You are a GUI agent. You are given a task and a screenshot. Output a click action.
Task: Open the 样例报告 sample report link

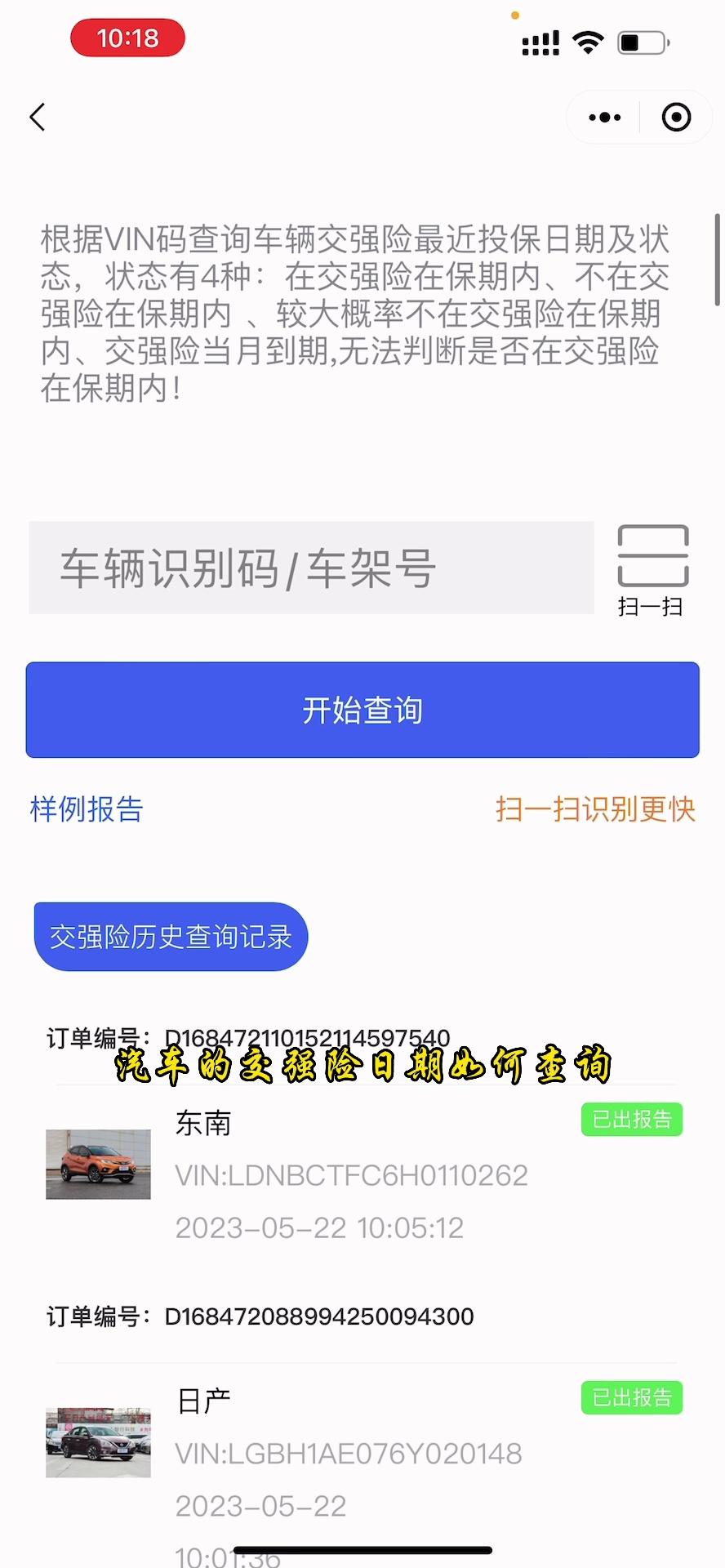pos(87,809)
